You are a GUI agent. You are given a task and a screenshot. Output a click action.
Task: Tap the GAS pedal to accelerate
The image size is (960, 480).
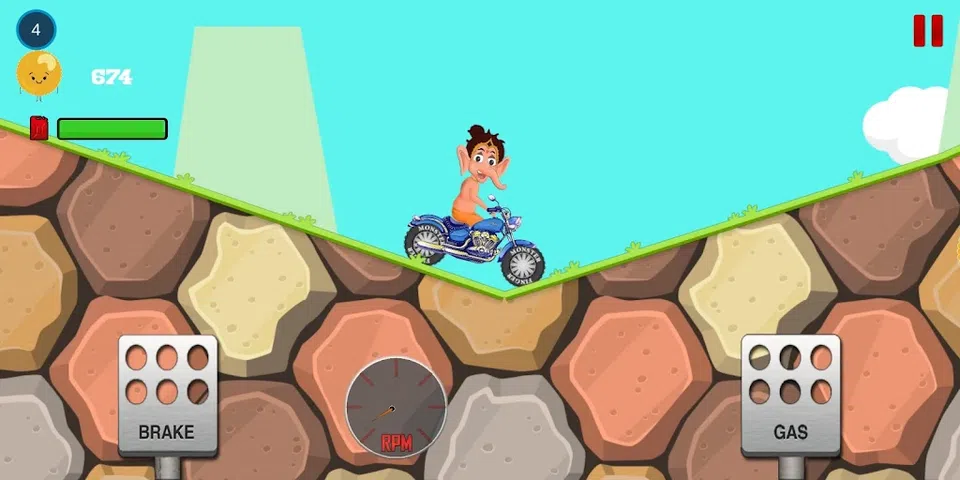[790, 396]
